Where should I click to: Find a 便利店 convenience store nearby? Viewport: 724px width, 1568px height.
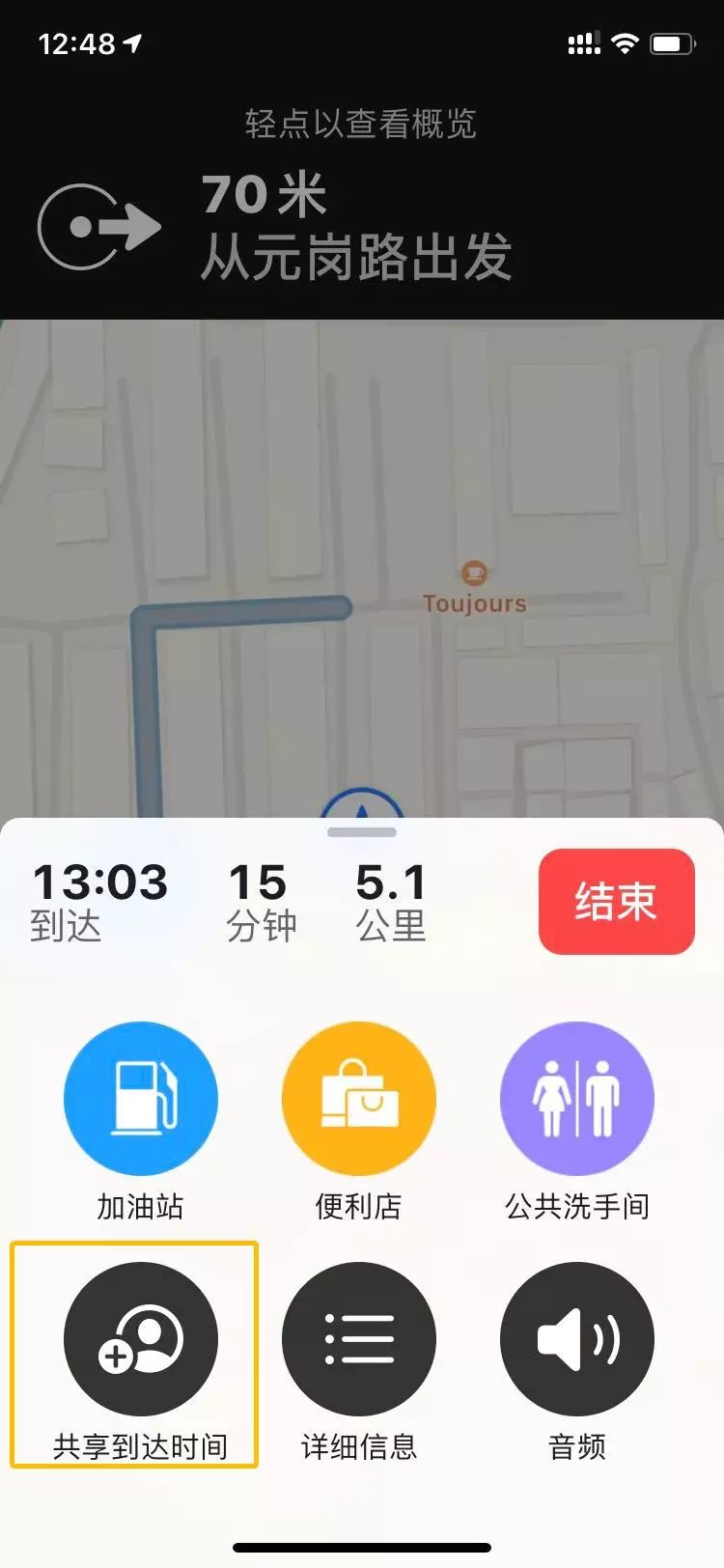(358, 1099)
